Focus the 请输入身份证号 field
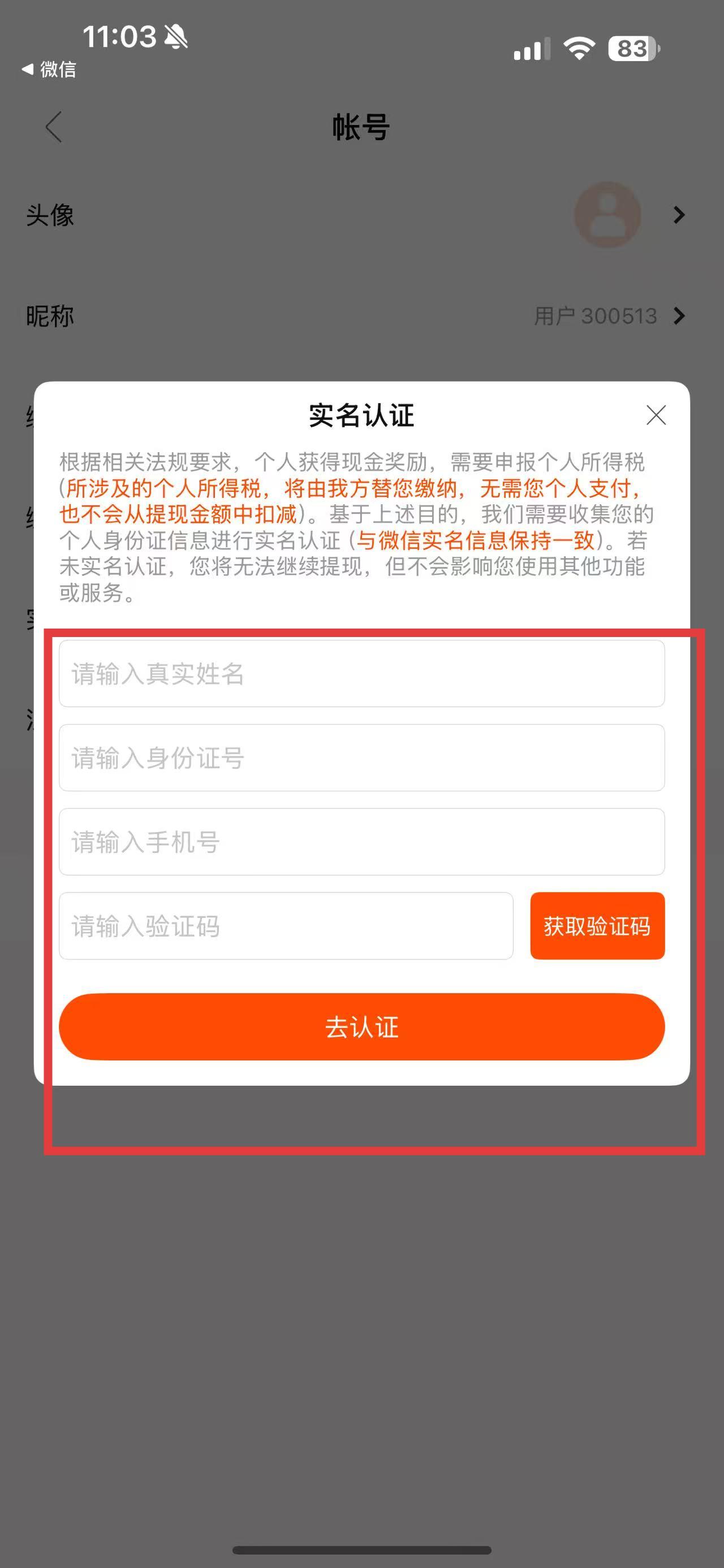 361,757
